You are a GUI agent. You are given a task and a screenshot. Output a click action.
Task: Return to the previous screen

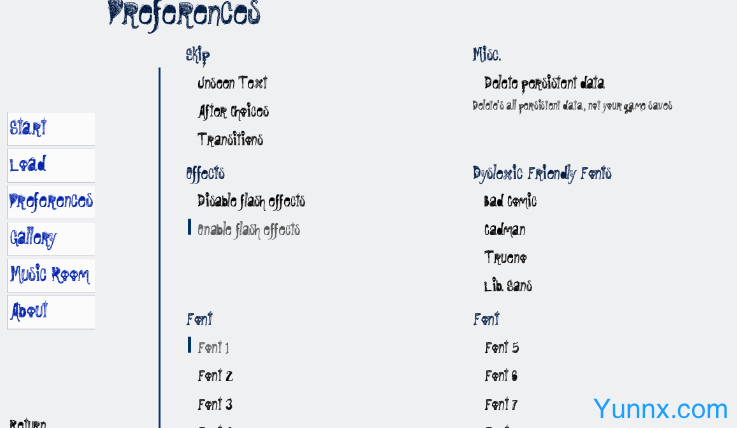[x=28, y=423]
